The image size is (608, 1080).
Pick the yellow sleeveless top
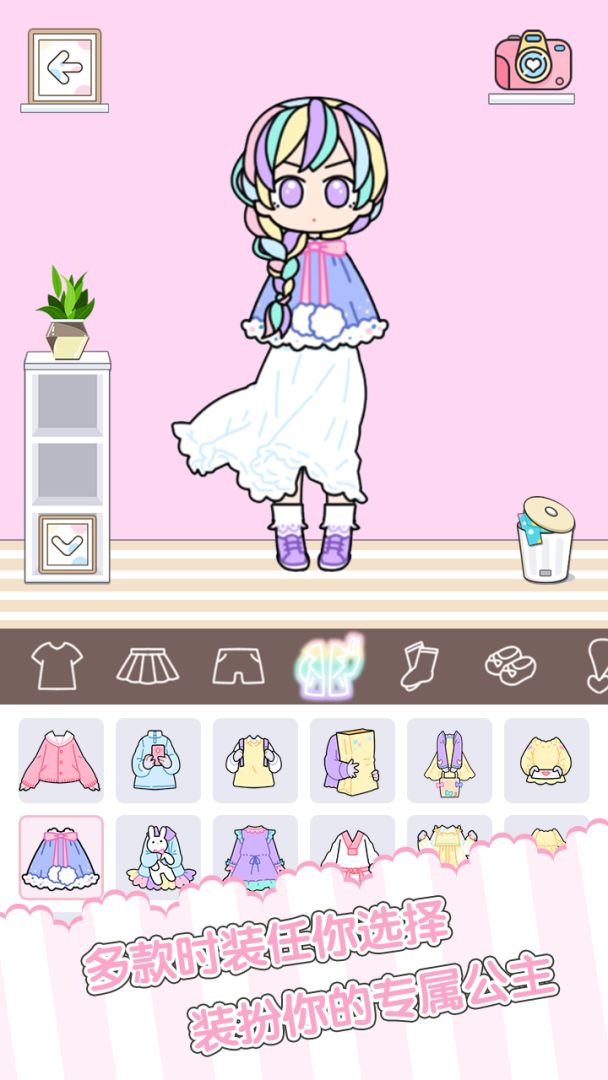point(255,761)
